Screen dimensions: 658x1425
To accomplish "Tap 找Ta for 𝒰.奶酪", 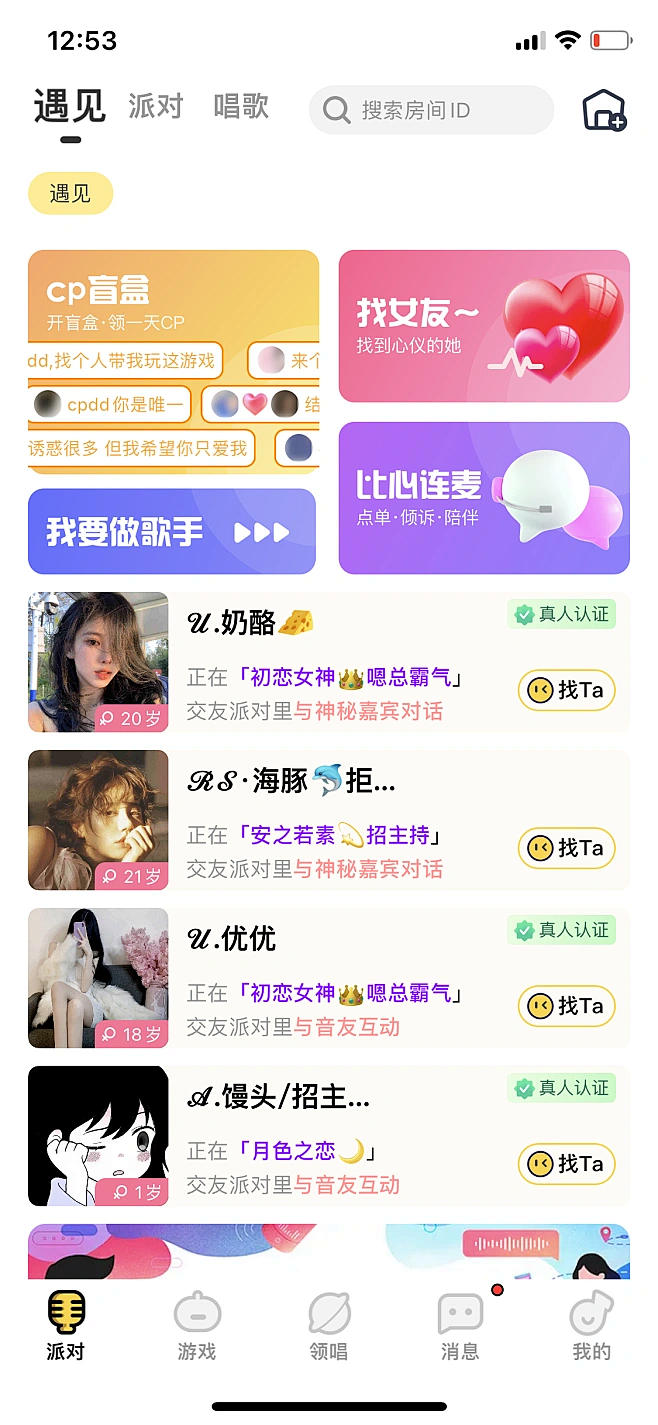I will [566, 690].
